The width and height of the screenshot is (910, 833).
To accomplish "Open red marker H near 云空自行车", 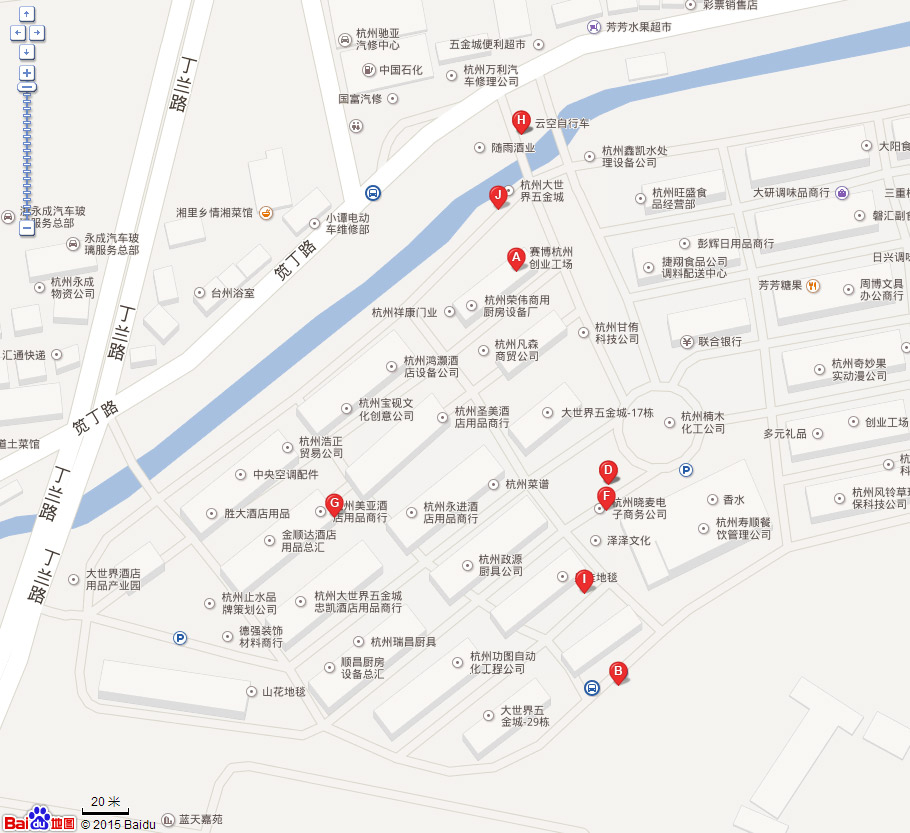I will (x=521, y=121).
